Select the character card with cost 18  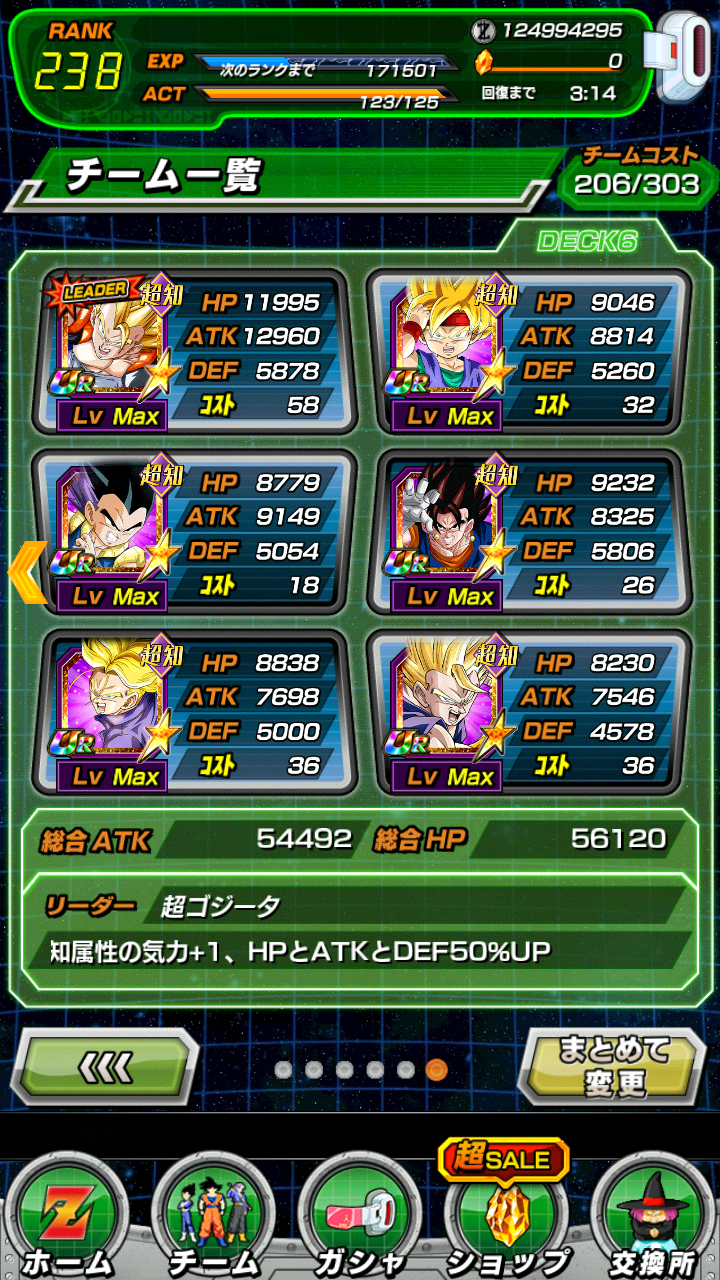[x=194, y=532]
